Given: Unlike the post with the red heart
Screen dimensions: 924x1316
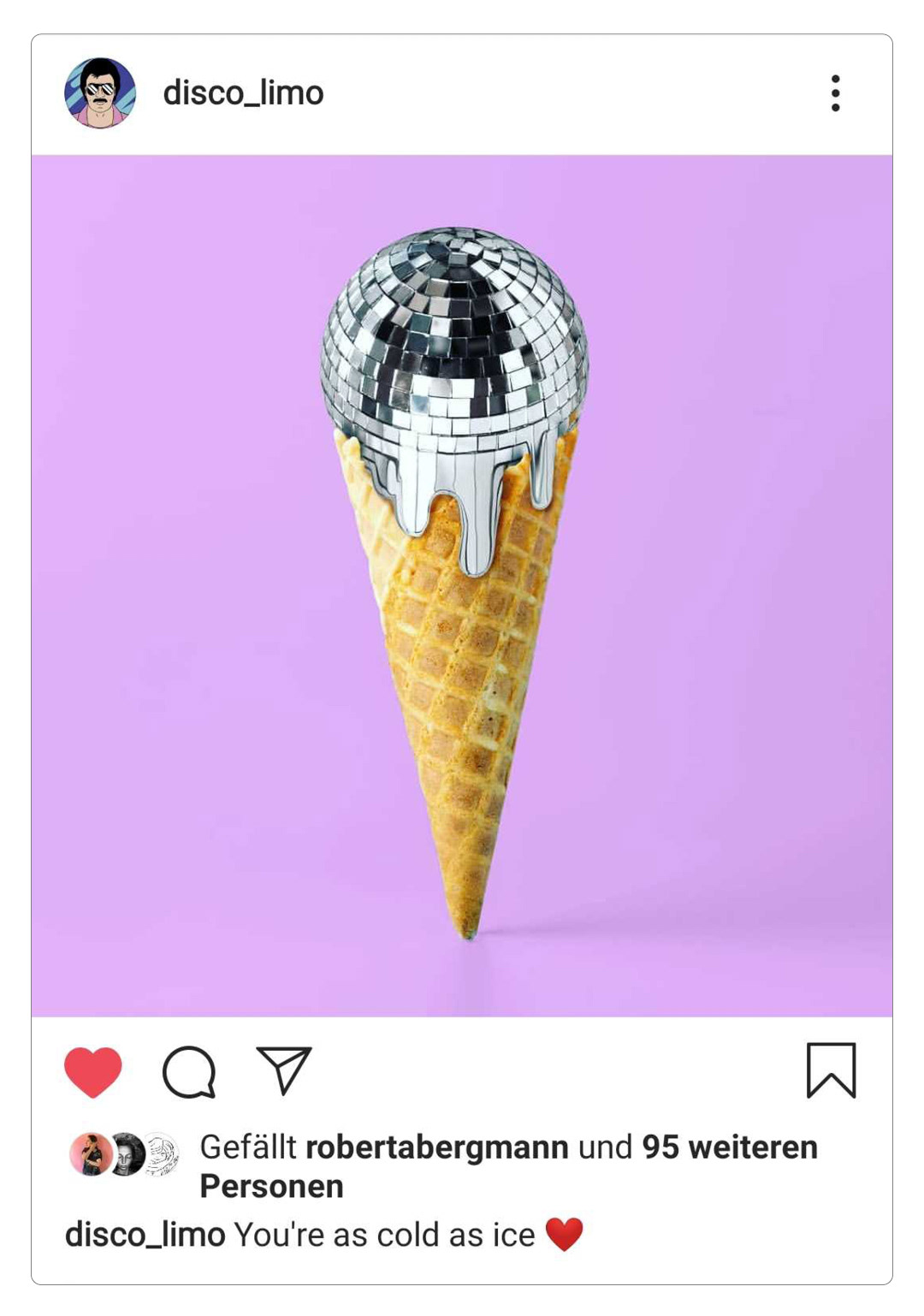Looking at the screenshot, I should [x=93, y=1071].
